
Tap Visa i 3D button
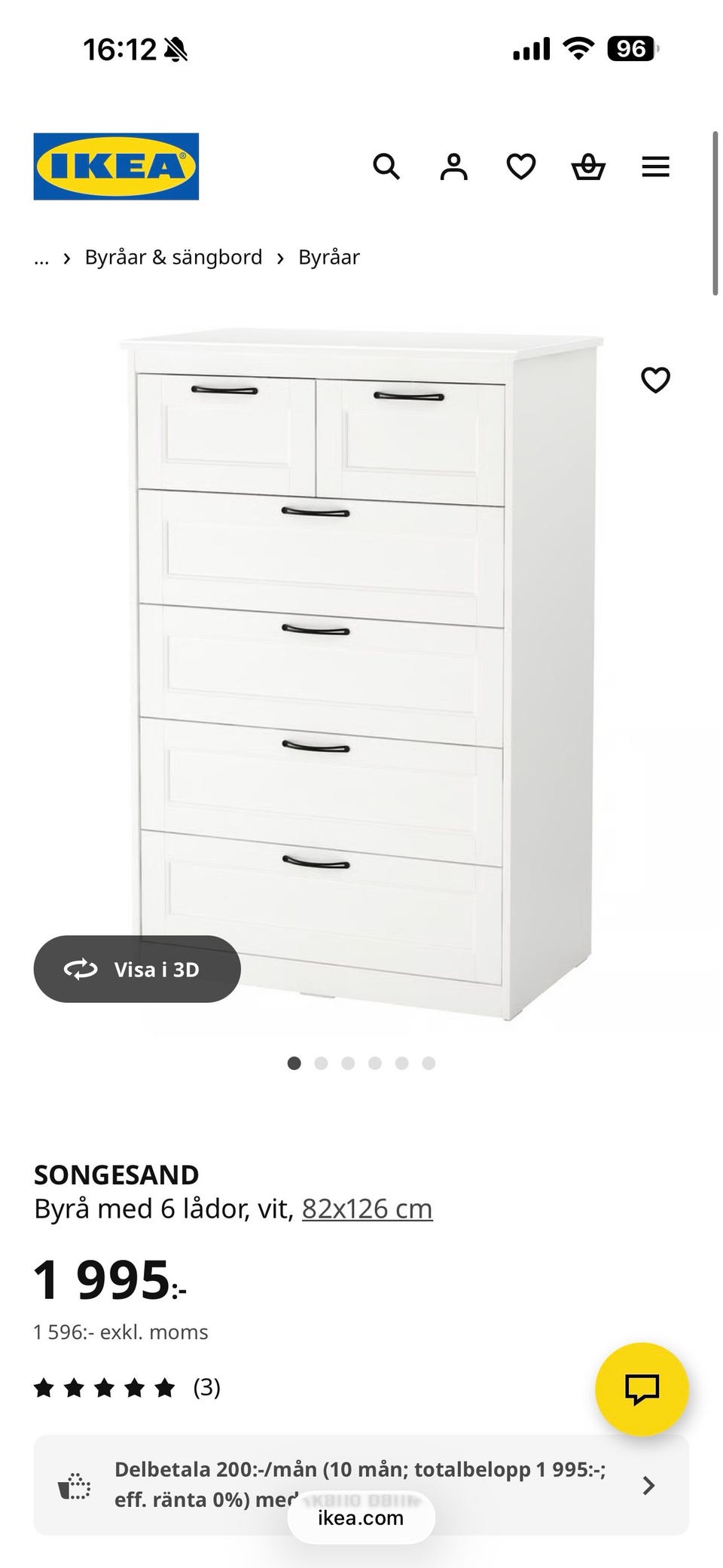click(x=137, y=969)
